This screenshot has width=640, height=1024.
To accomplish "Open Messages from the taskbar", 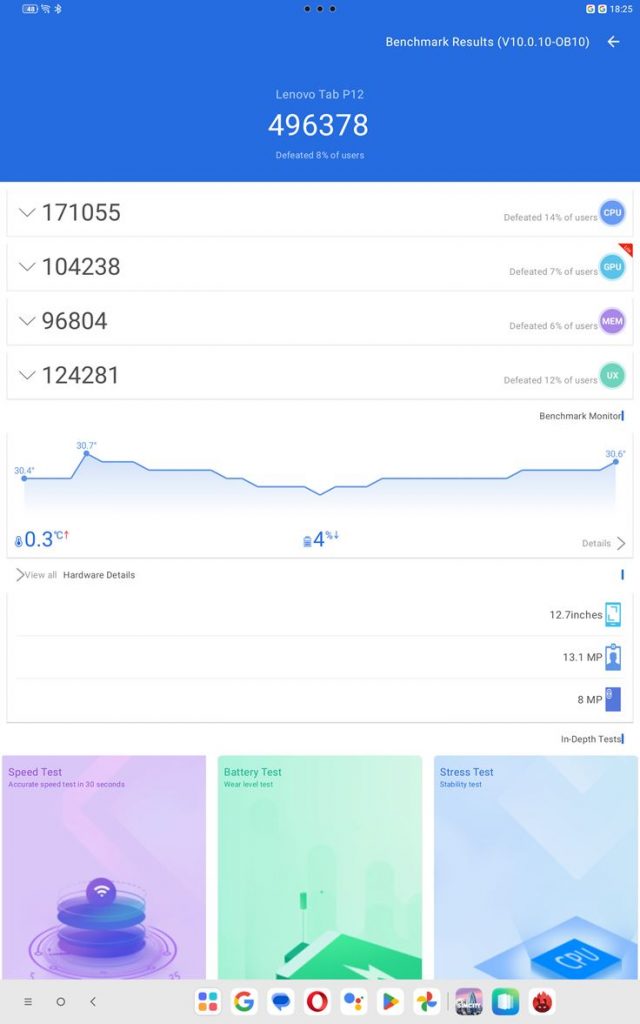I will pos(280,1001).
